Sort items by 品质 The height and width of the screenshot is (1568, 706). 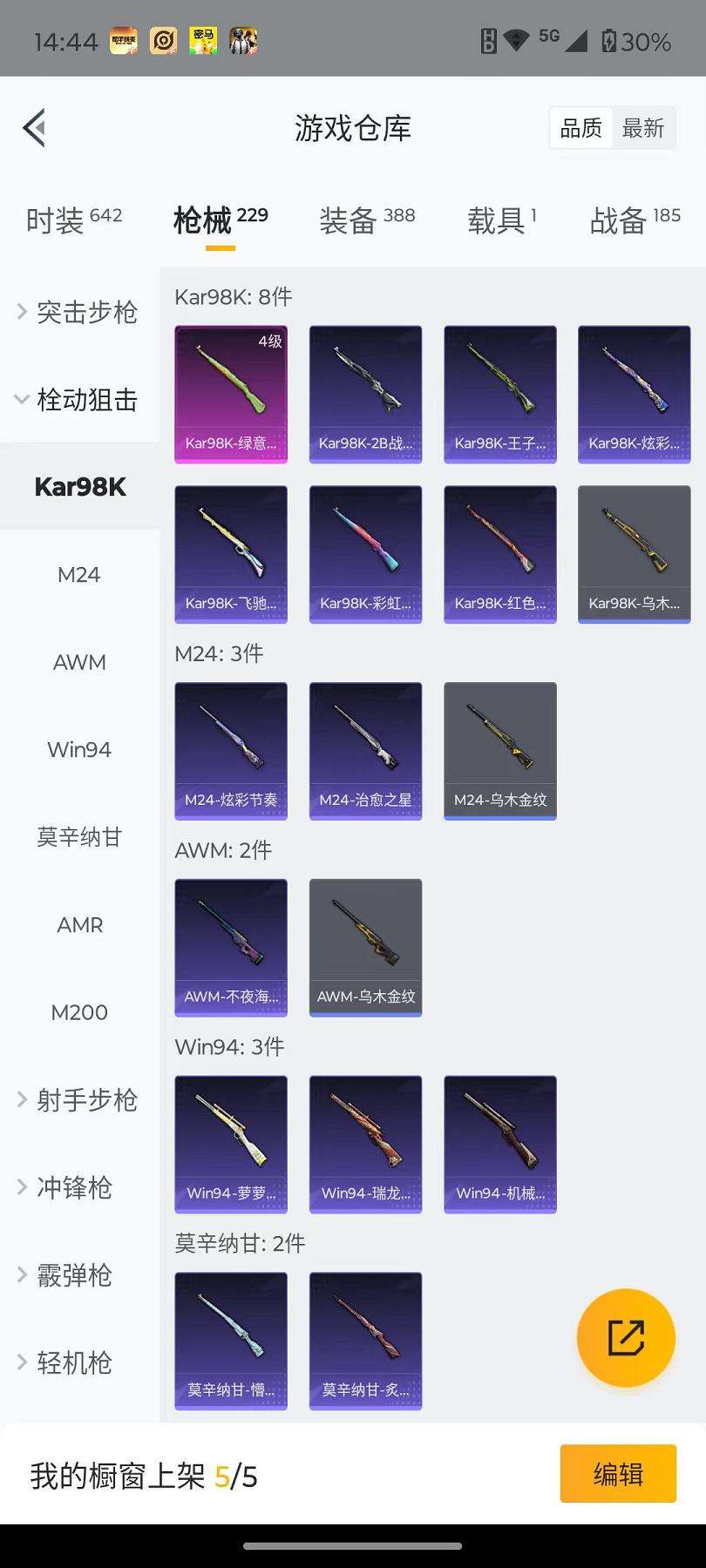point(580,129)
